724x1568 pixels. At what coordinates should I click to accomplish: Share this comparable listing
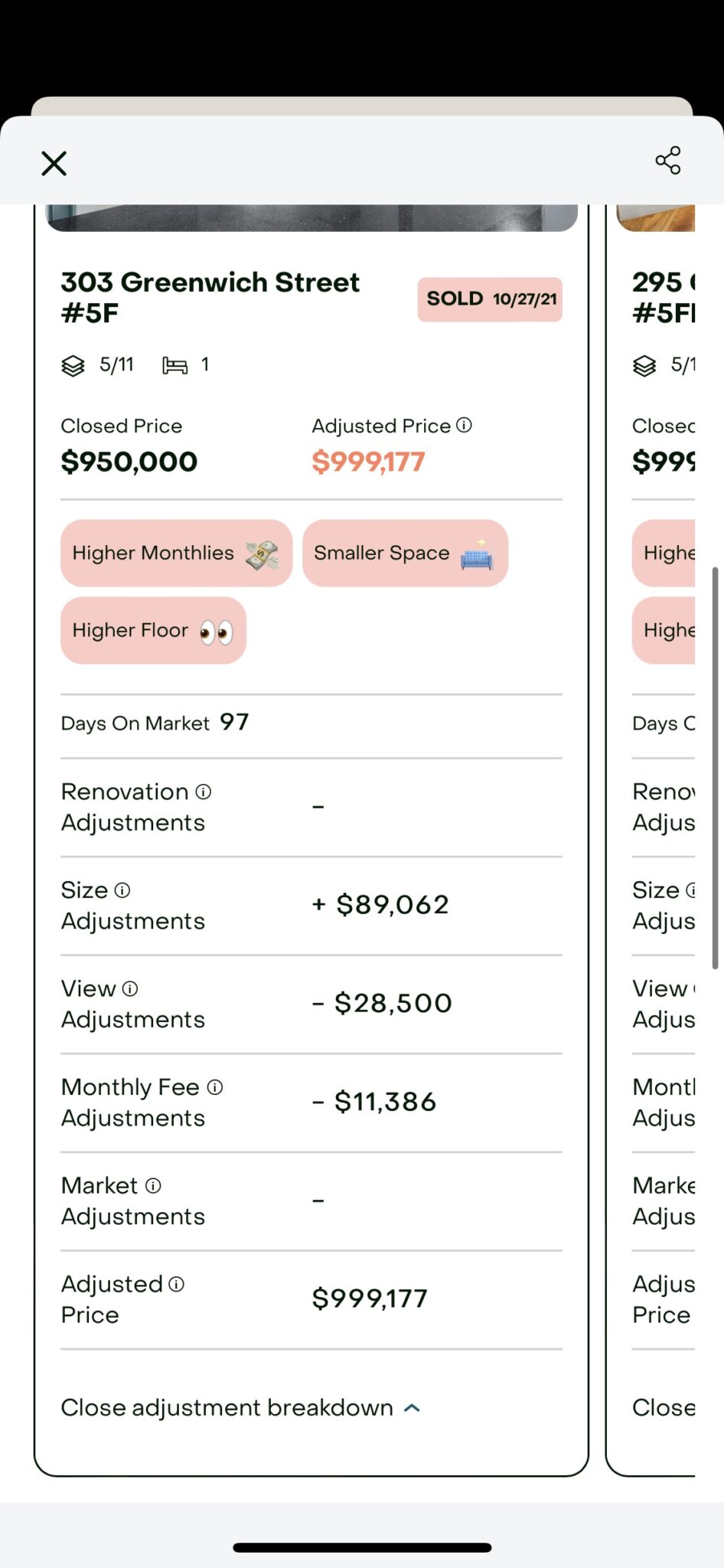[x=668, y=161]
